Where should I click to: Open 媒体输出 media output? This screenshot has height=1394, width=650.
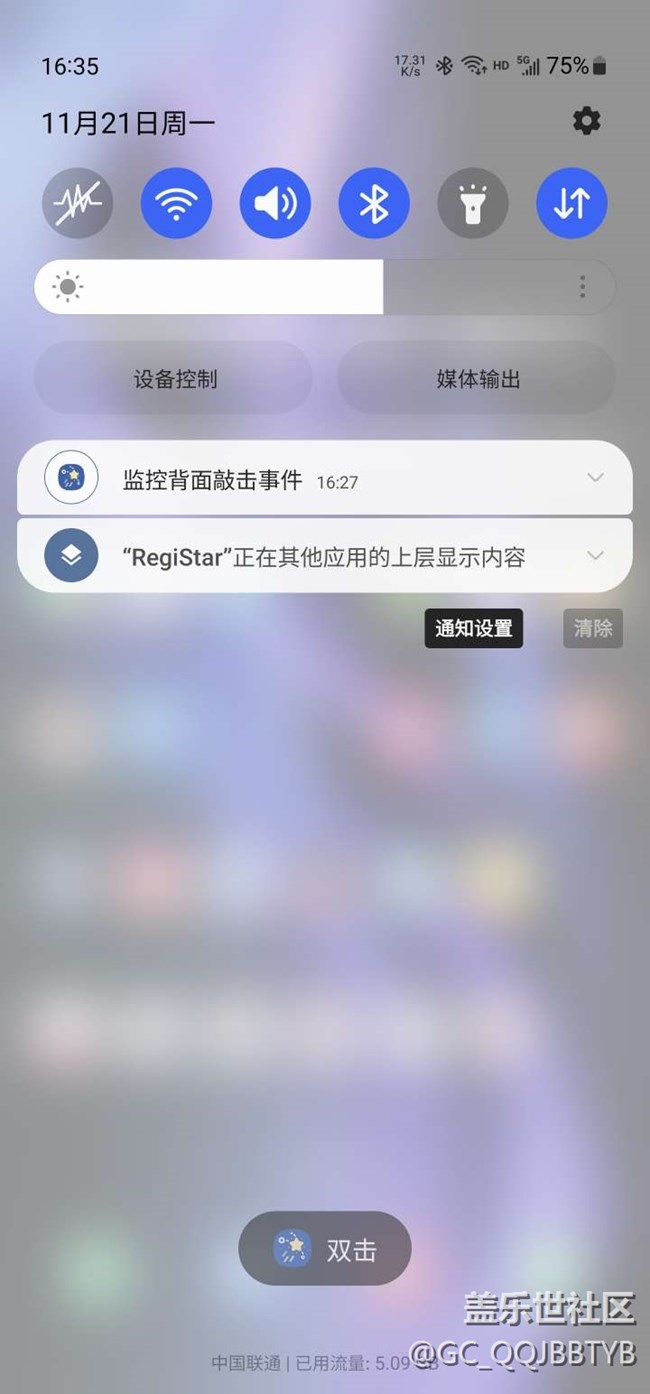point(477,379)
